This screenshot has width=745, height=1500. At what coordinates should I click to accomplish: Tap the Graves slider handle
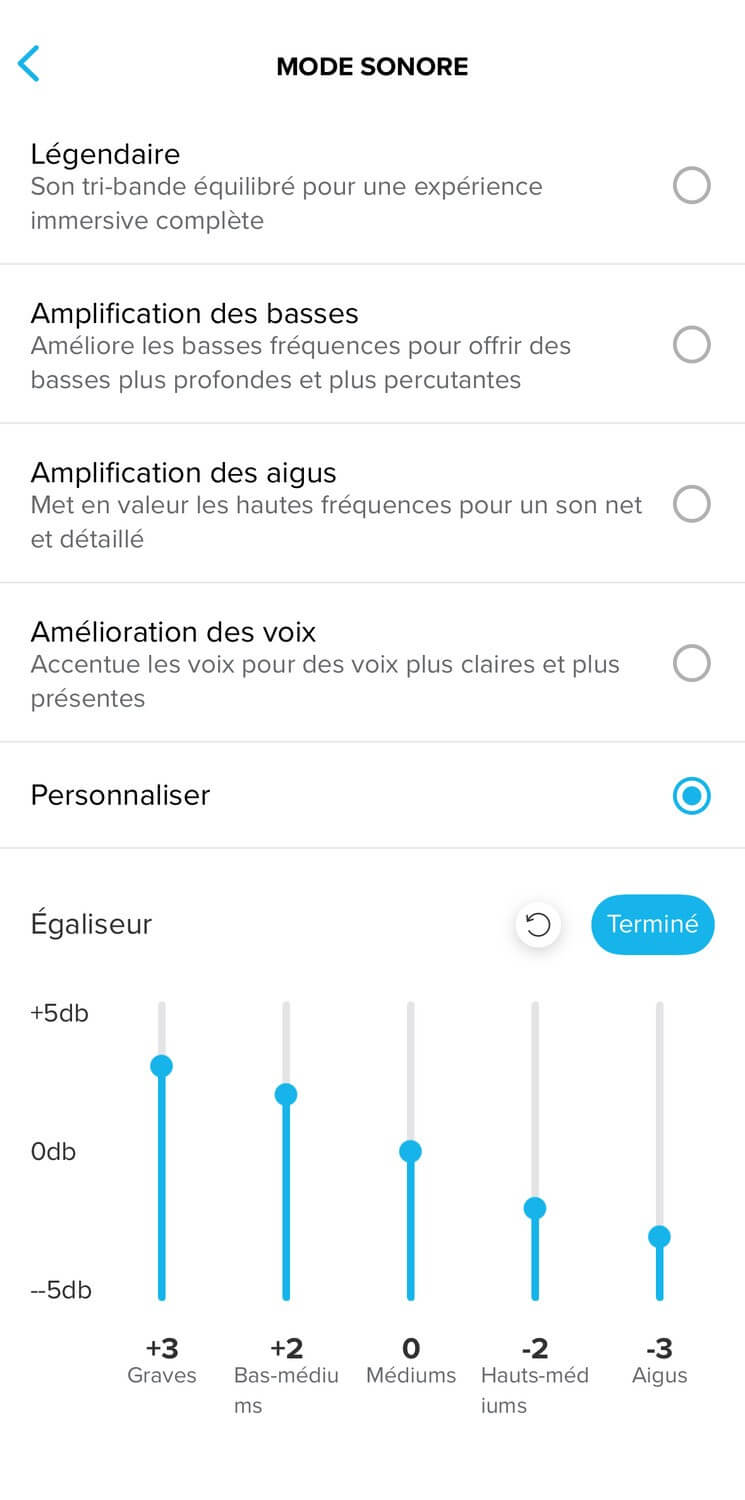click(x=162, y=1066)
